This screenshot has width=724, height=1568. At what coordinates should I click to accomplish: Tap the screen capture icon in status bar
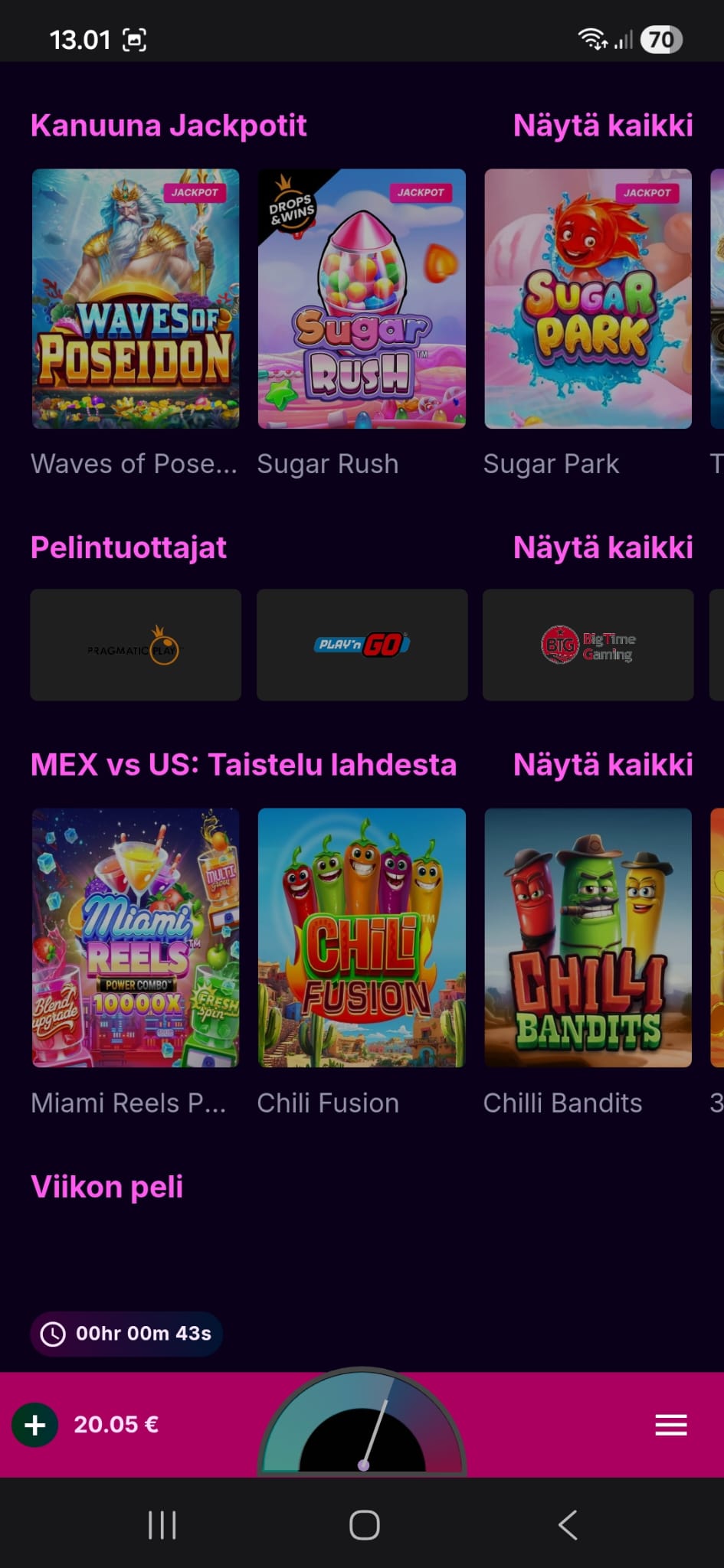[x=135, y=38]
